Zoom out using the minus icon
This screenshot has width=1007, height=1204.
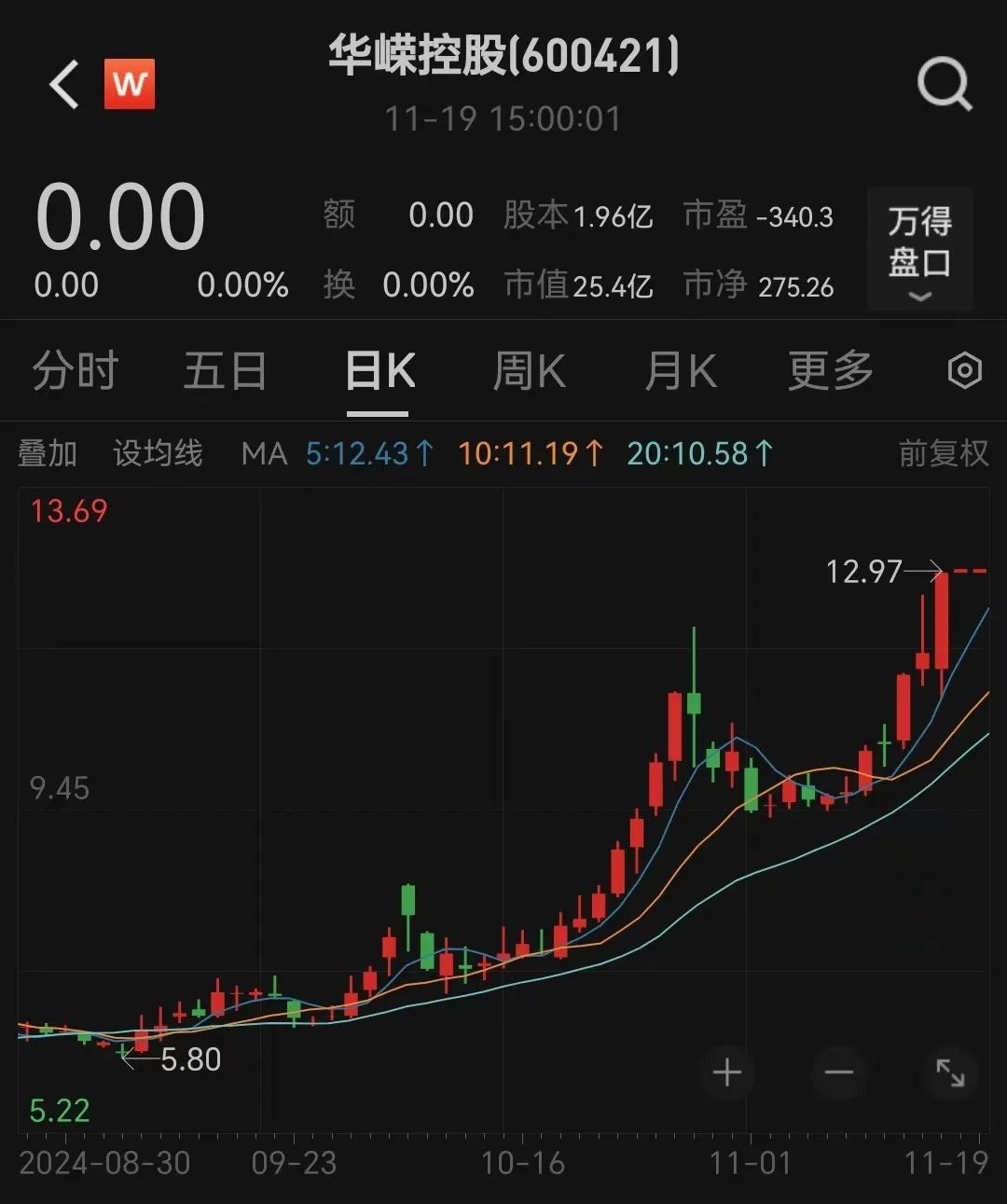(838, 1074)
